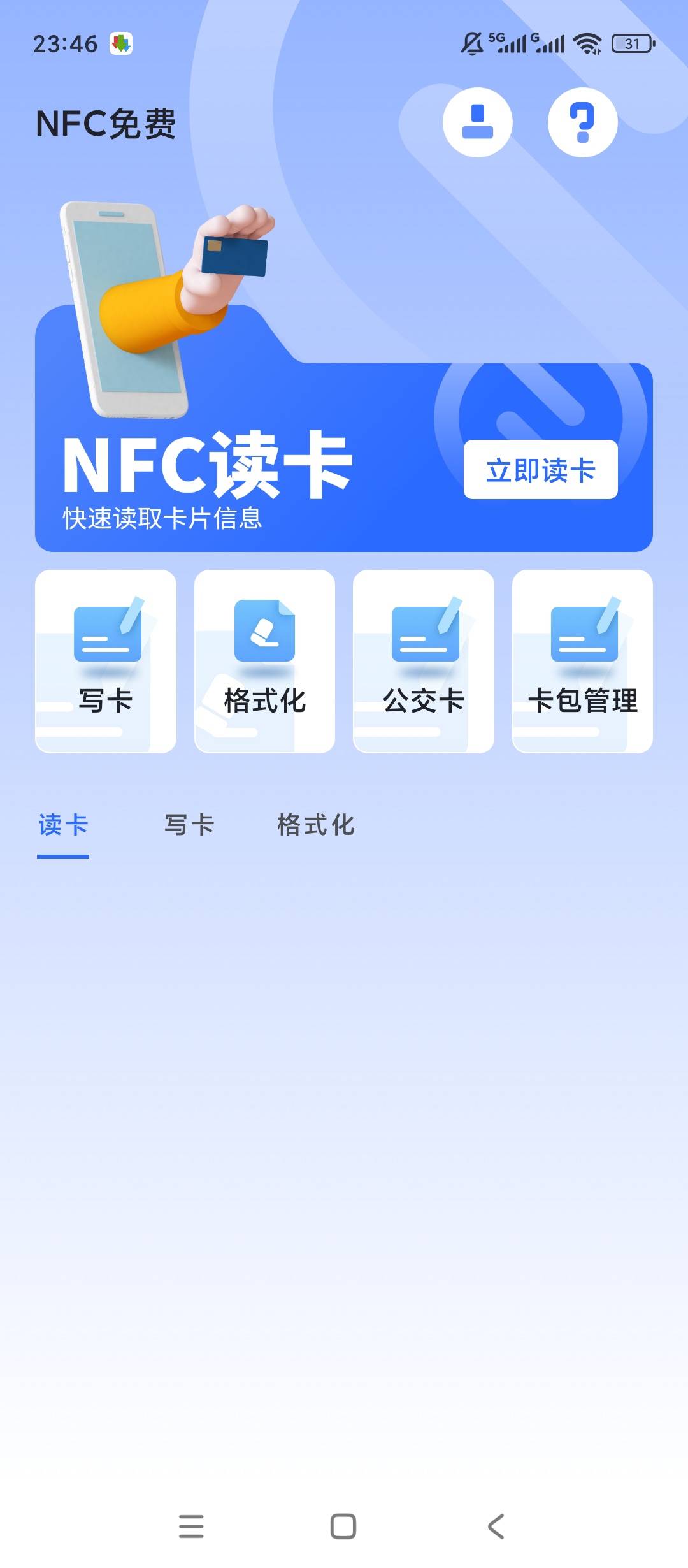
Task: Tap the muted notification bell icon
Action: point(469,45)
